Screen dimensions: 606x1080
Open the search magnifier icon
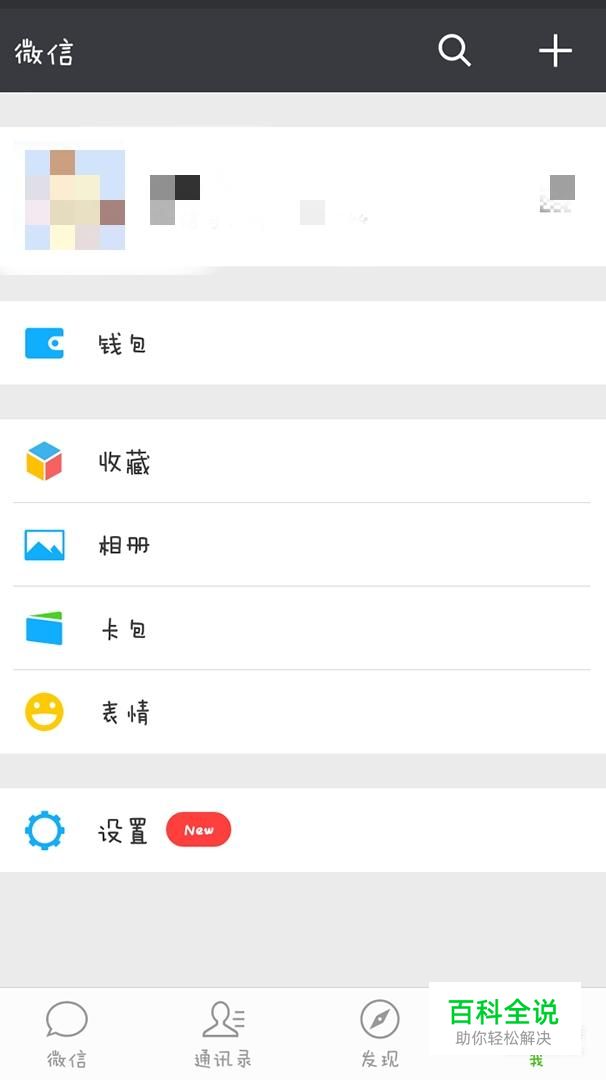(x=454, y=50)
